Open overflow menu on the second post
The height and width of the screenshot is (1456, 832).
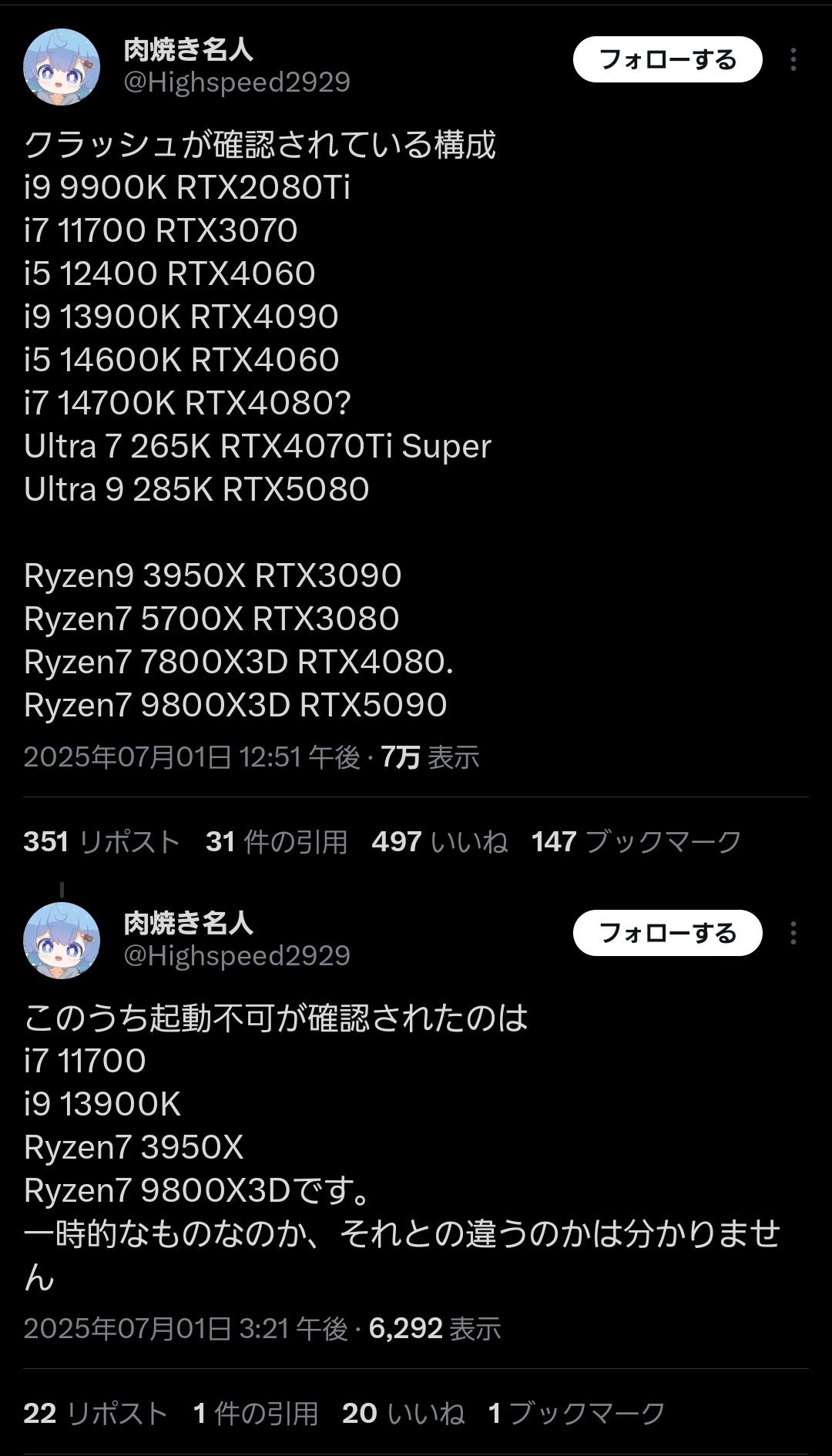pyautogui.click(x=793, y=934)
